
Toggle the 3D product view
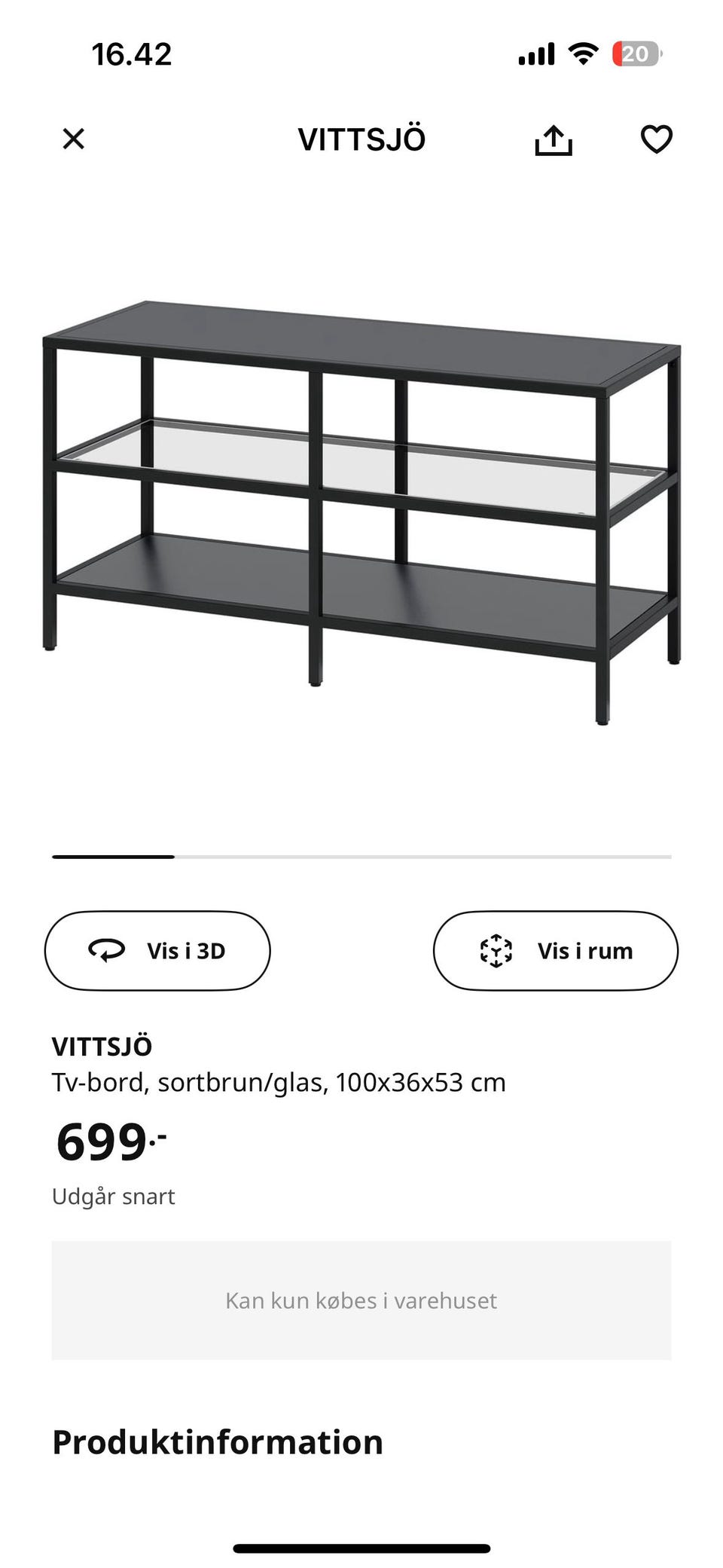pyautogui.click(x=157, y=950)
